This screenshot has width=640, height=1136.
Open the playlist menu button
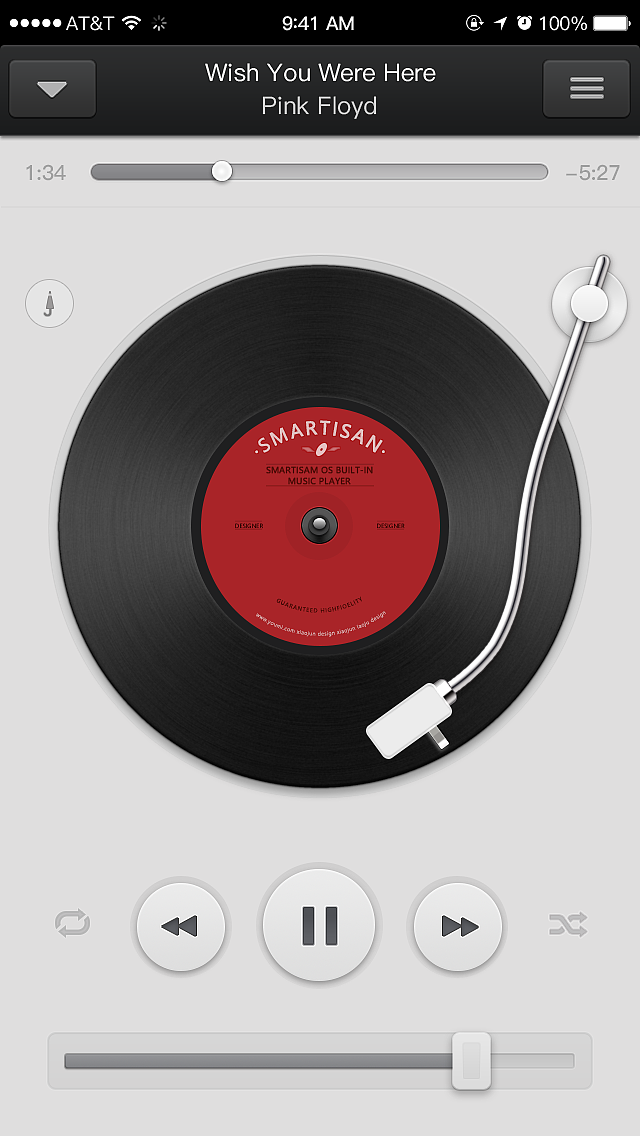coord(586,89)
